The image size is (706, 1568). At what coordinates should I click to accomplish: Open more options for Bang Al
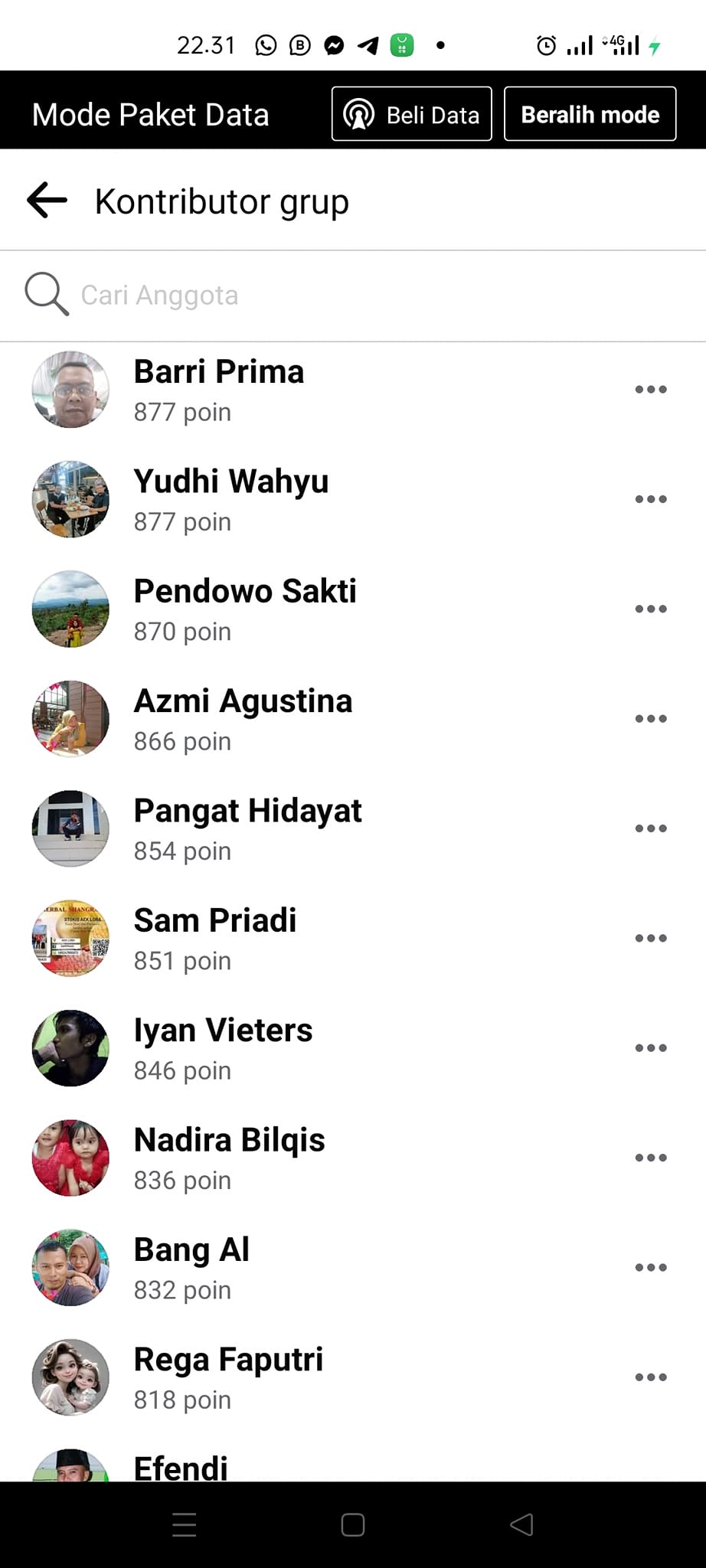pyautogui.click(x=651, y=1268)
